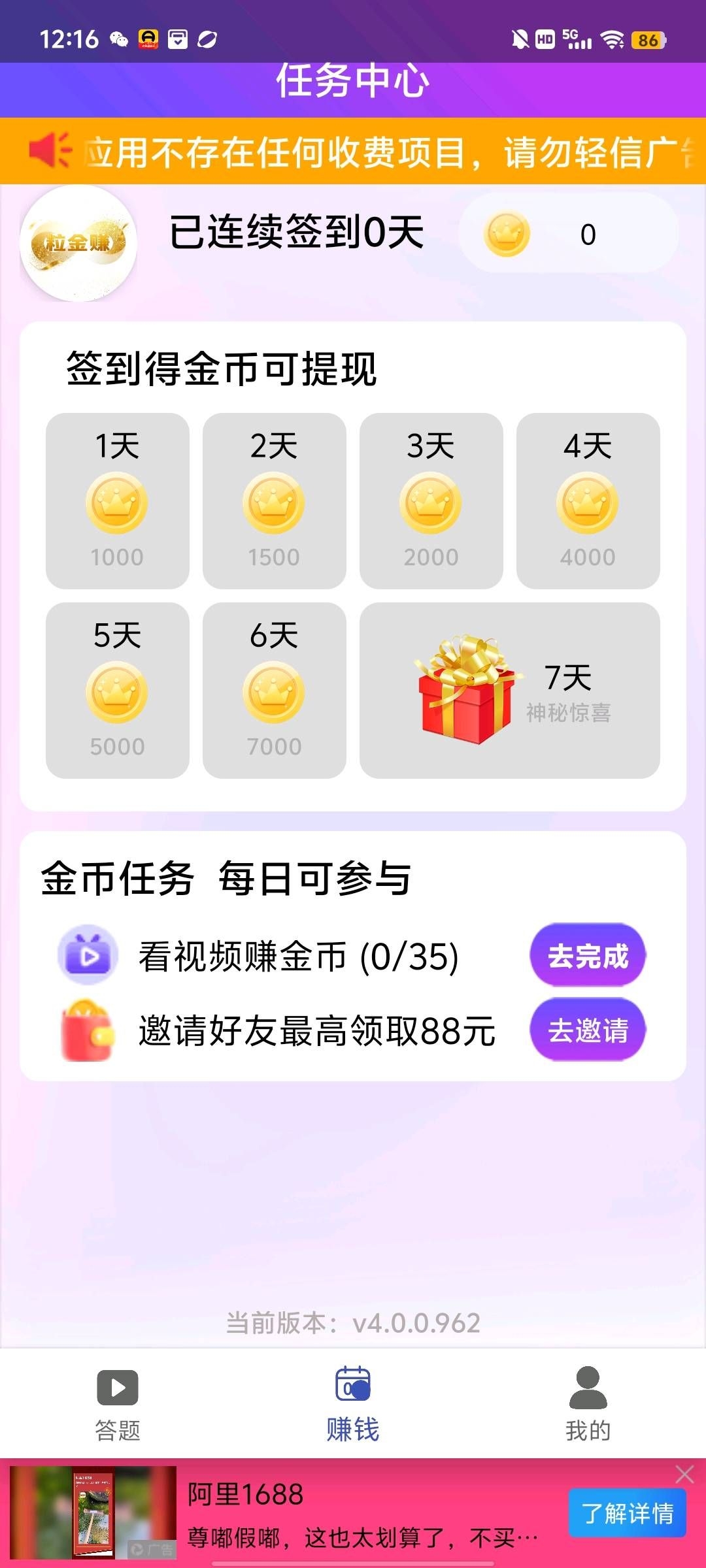The image size is (706, 1568).
Task: Click the 拉金赚 avatar icon
Action: click(x=80, y=243)
